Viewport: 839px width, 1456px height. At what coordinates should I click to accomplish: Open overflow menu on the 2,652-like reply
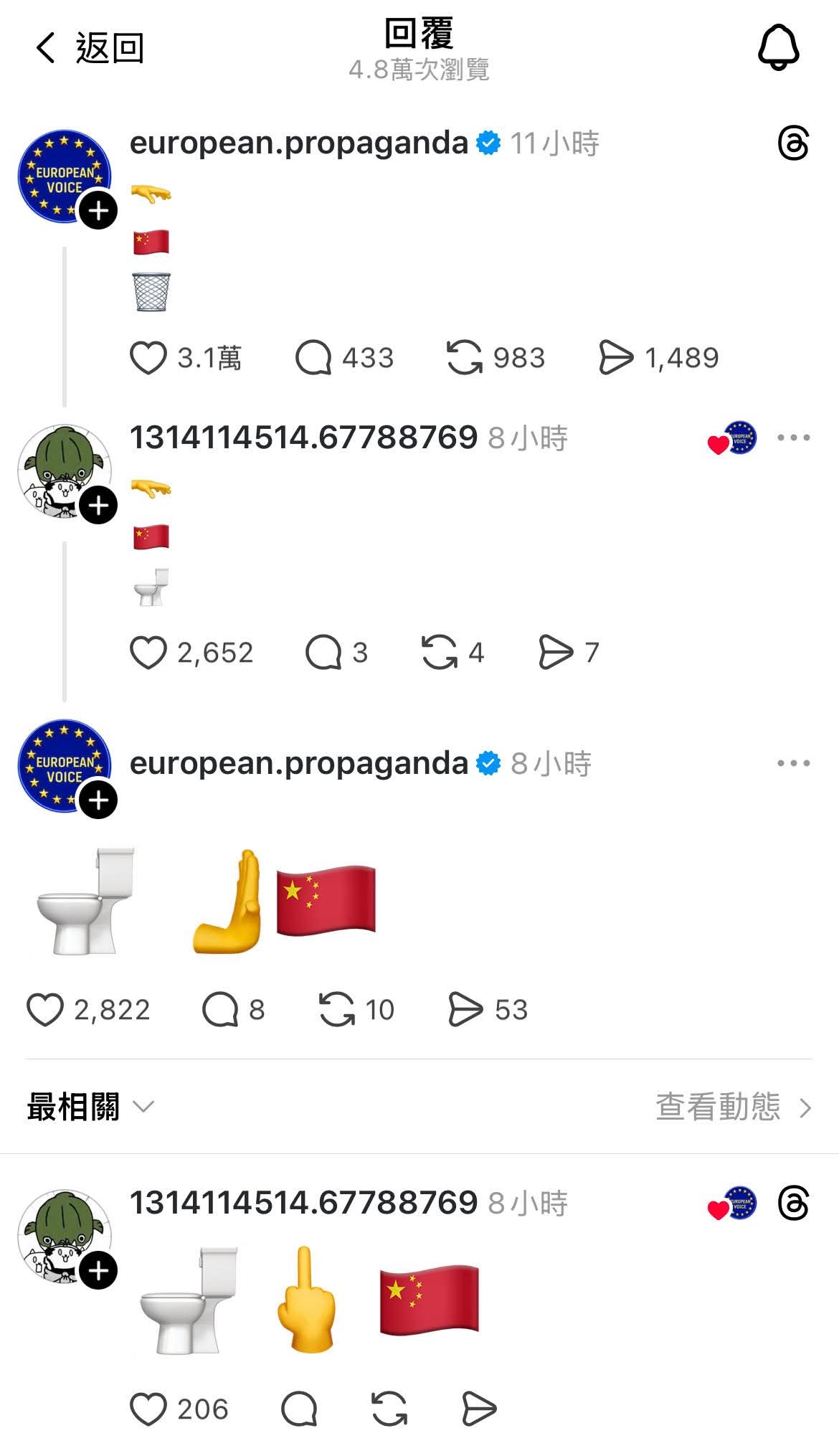coord(793,438)
